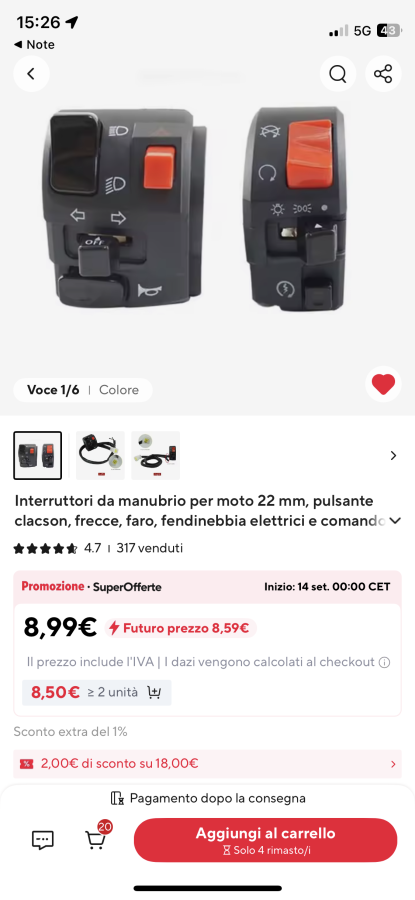Image resolution: width=415 pixels, height=900 pixels.
Task: Go back using the arrow button
Action: [31, 73]
